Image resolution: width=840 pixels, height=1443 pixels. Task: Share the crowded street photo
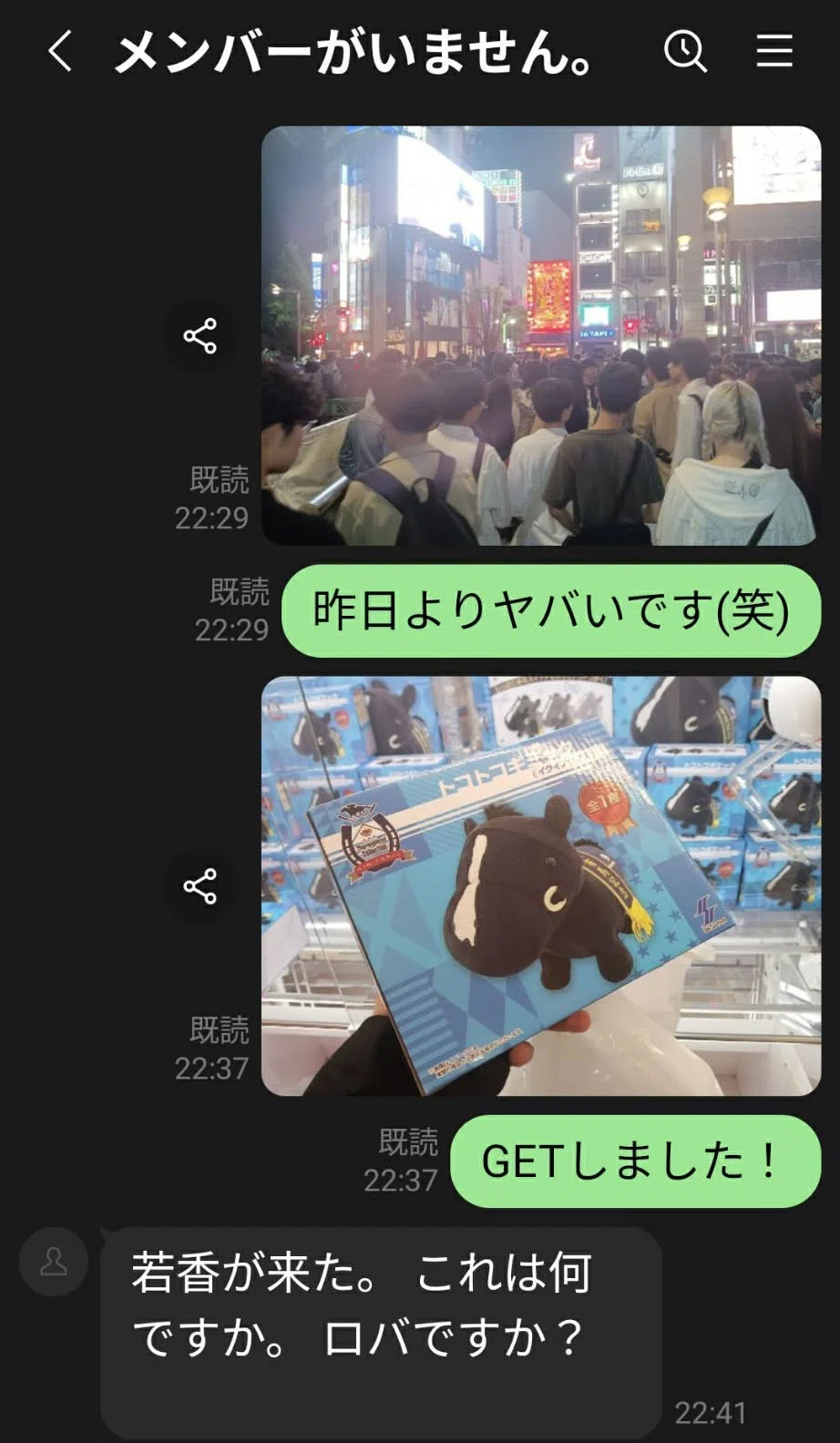click(x=200, y=336)
